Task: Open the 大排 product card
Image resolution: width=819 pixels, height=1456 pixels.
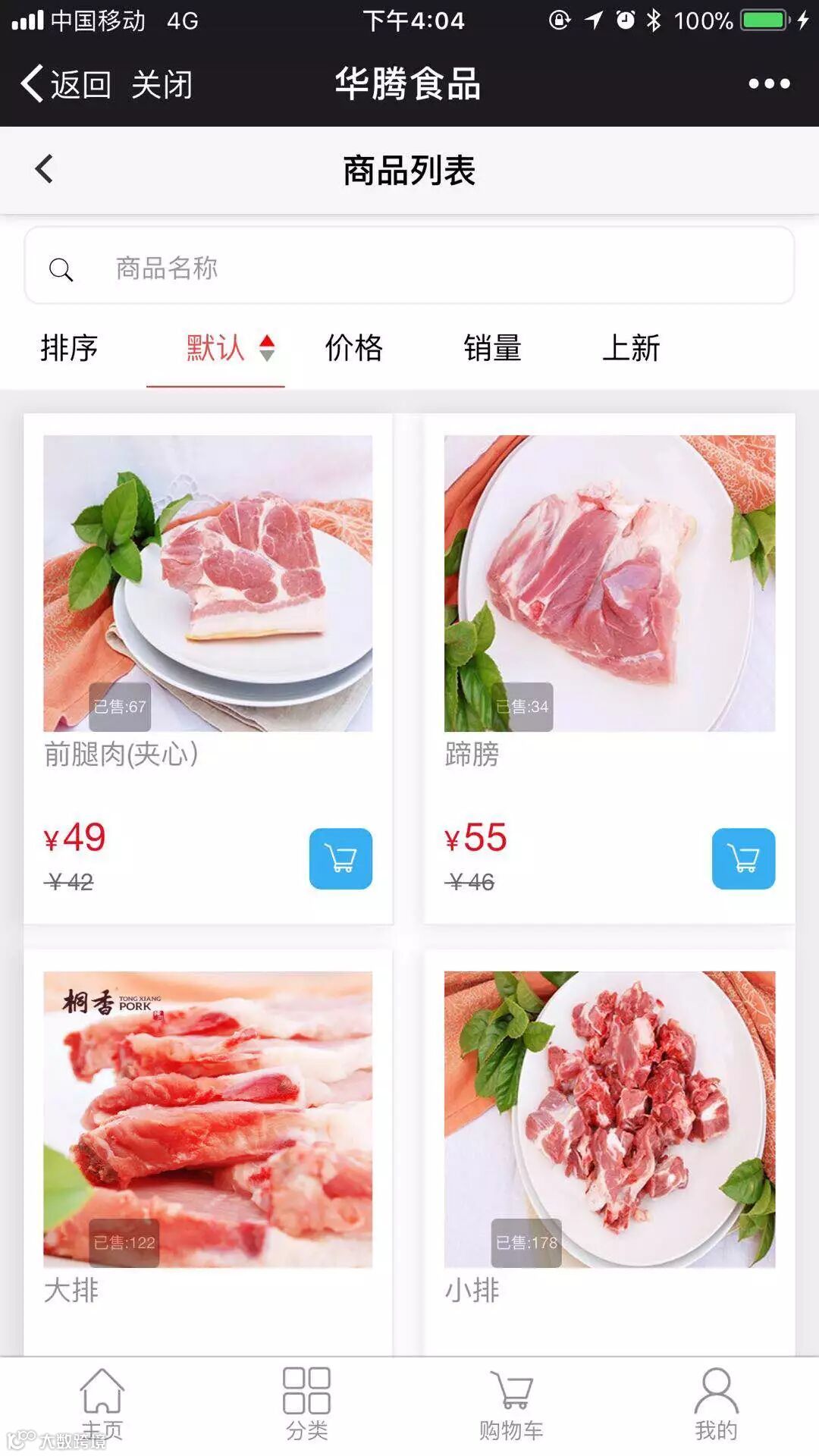Action: click(x=208, y=1119)
